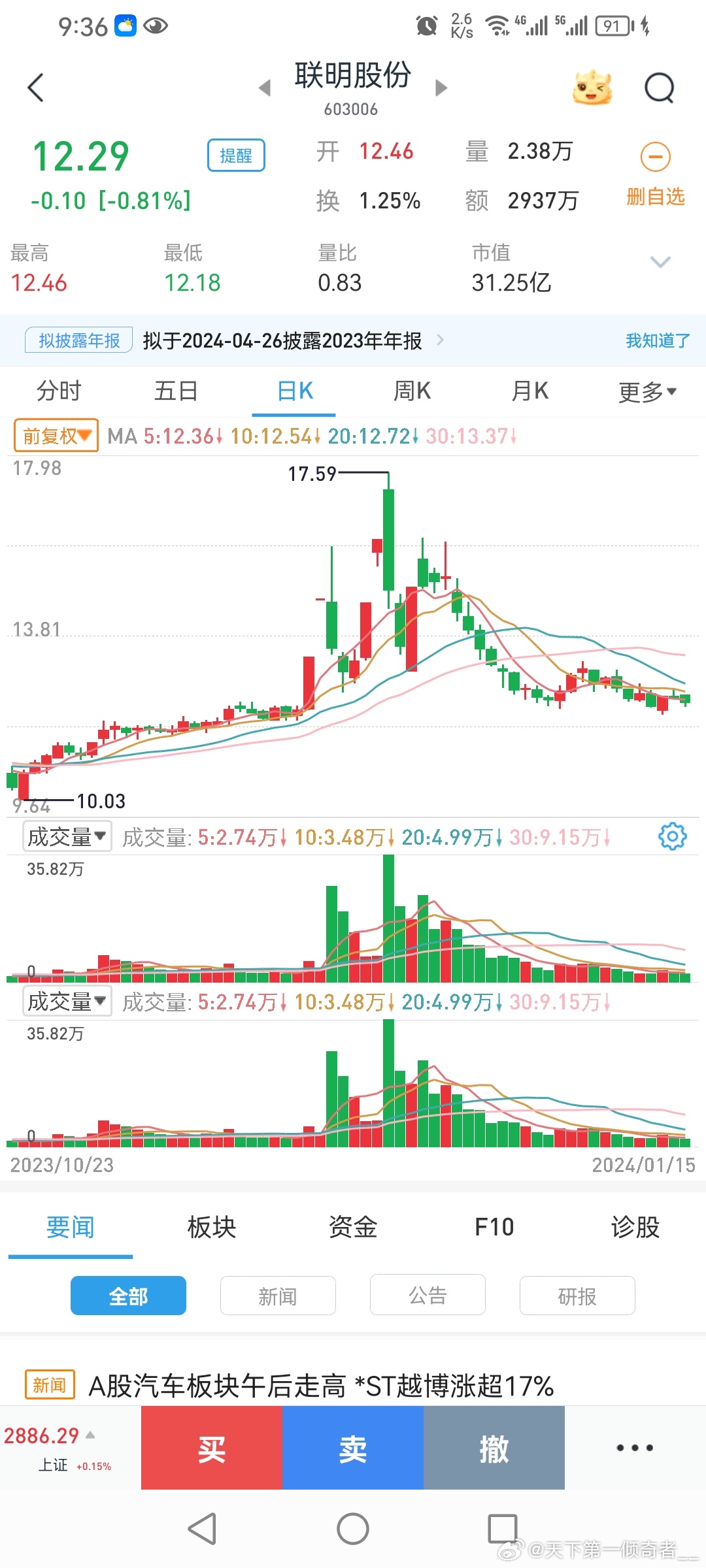Filter news by 研报
This screenshot has height=1568, width=706.
(x=577, y=1295)
